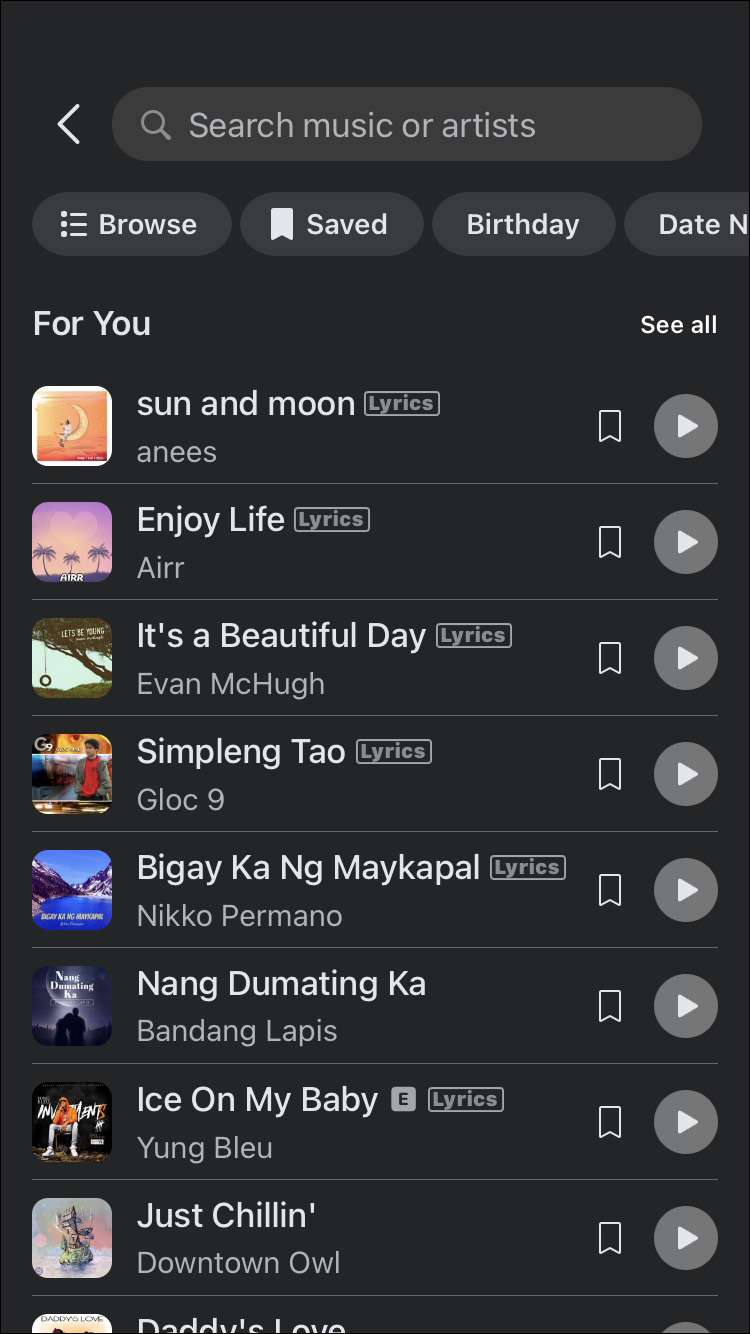The height and width of the screenshot is (1334, 750).
Task: Play Just Chillin' by Downtown Owl
Action: [x=685, y=1238]
